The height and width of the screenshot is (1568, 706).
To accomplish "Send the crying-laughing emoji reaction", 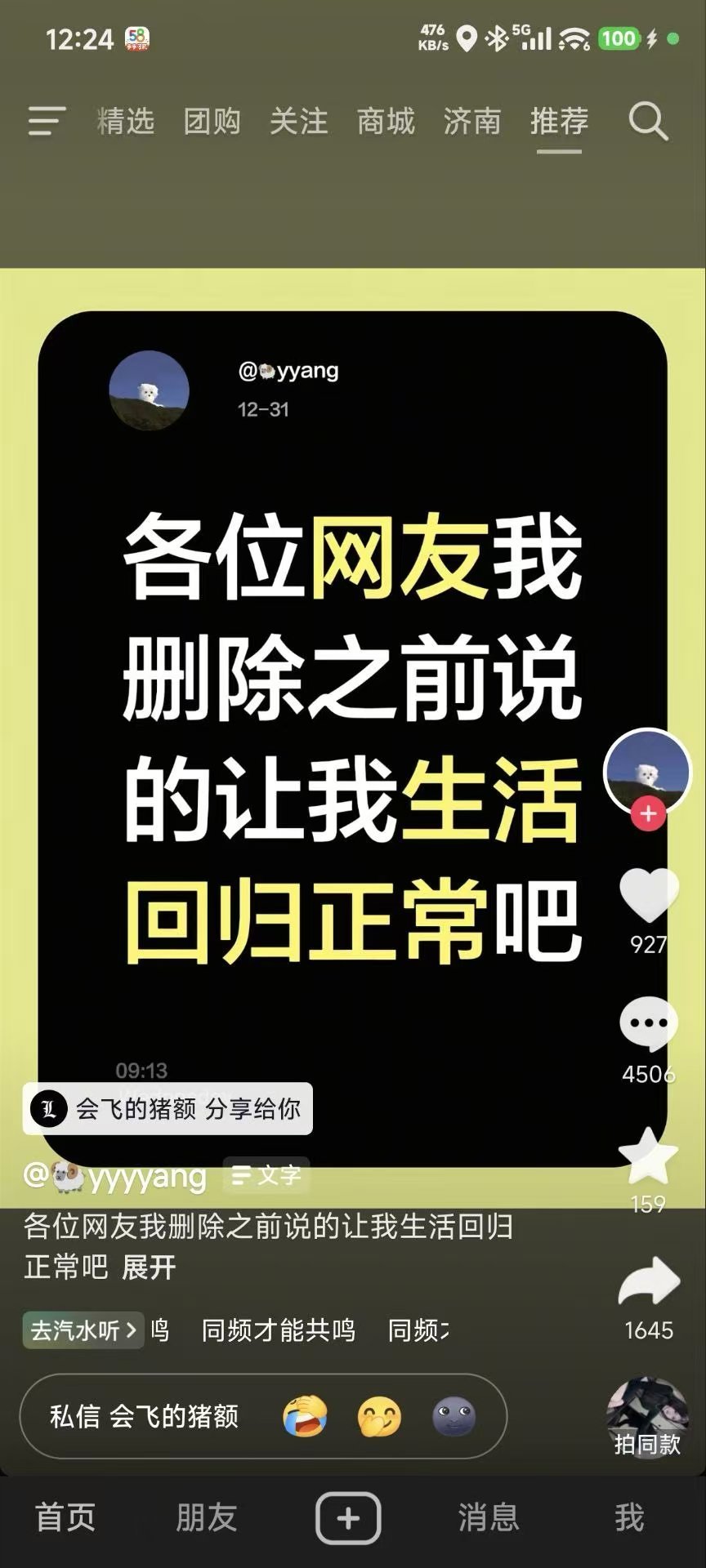I will 305,1416.
